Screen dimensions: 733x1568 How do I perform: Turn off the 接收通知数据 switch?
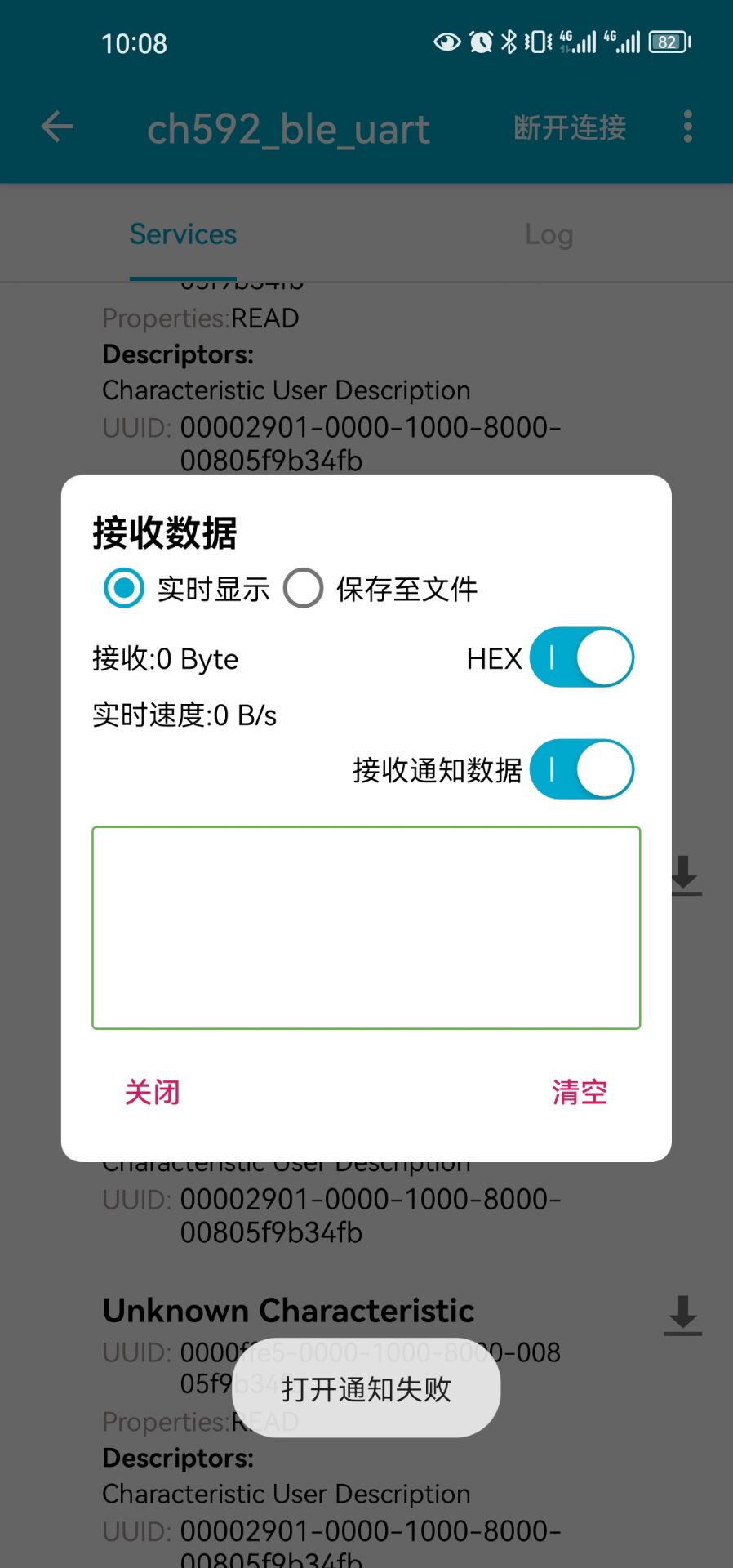point(582,768)
